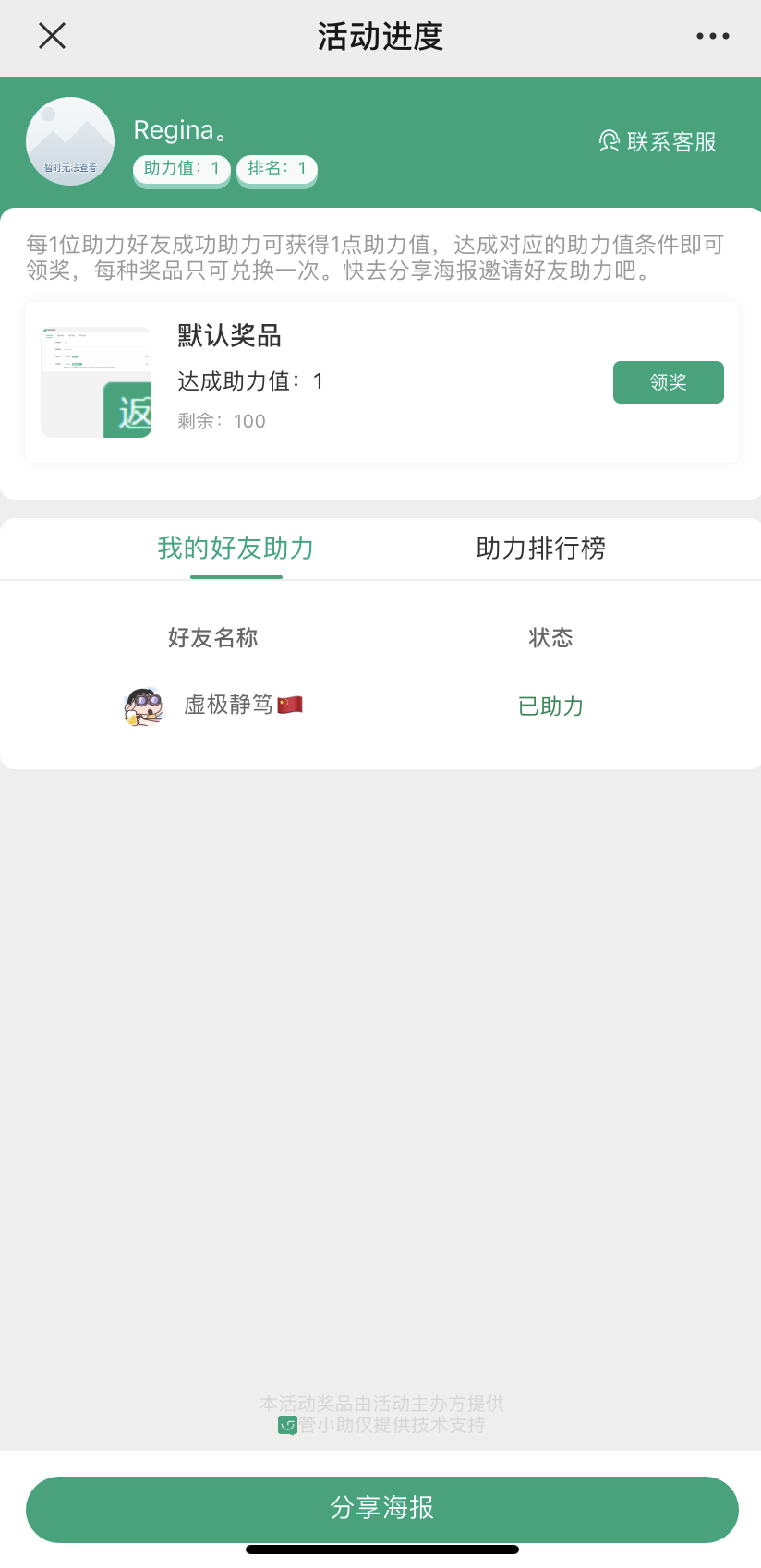Open Regina's profile avatar
The image size is (761, 1568).
point(70,141)
